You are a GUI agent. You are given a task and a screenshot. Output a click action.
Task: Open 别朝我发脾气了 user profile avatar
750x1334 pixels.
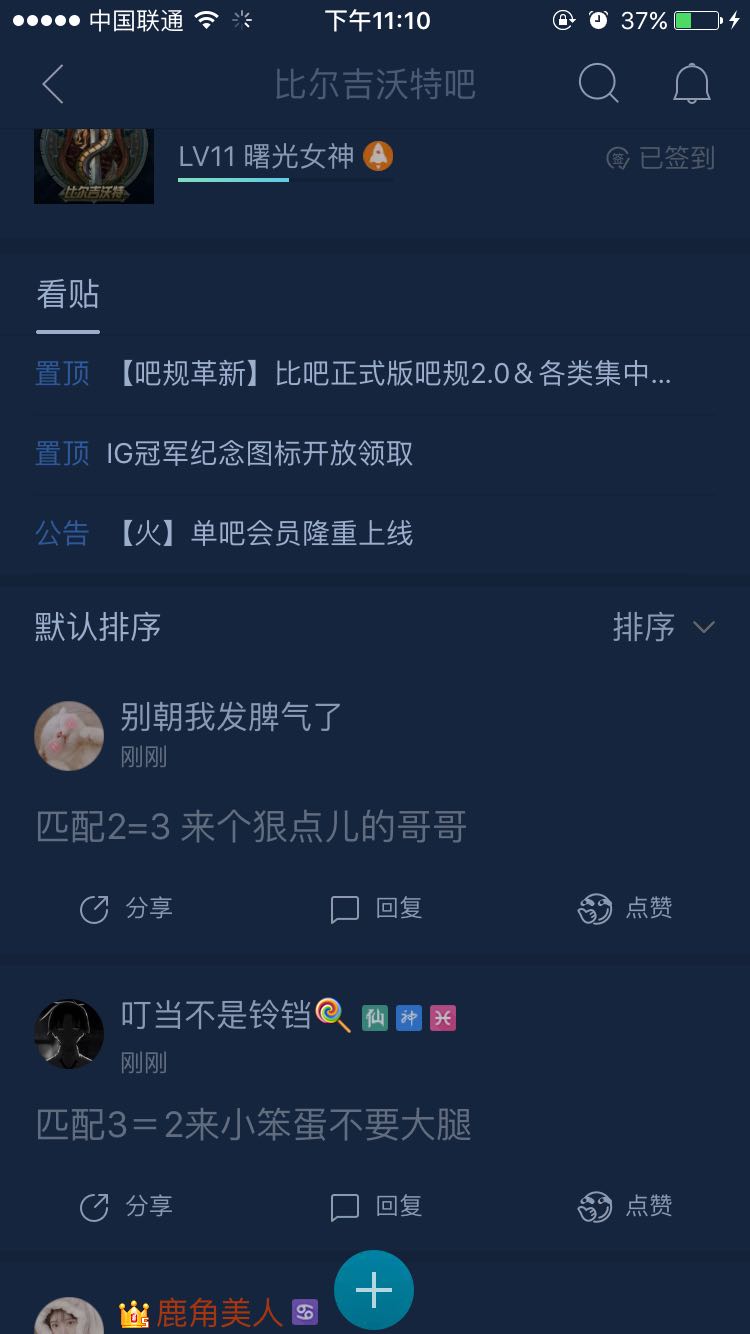point(69,736)
